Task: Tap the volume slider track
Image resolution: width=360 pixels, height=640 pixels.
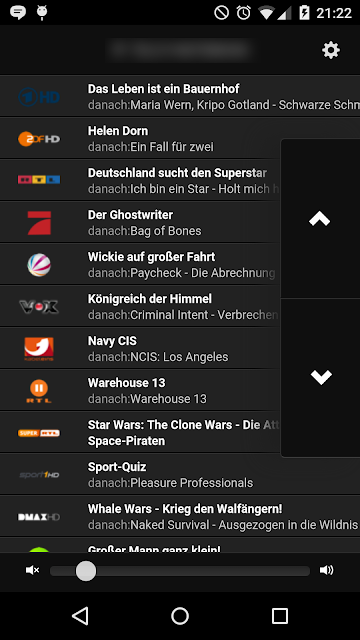Action: (x=180, y=571)
